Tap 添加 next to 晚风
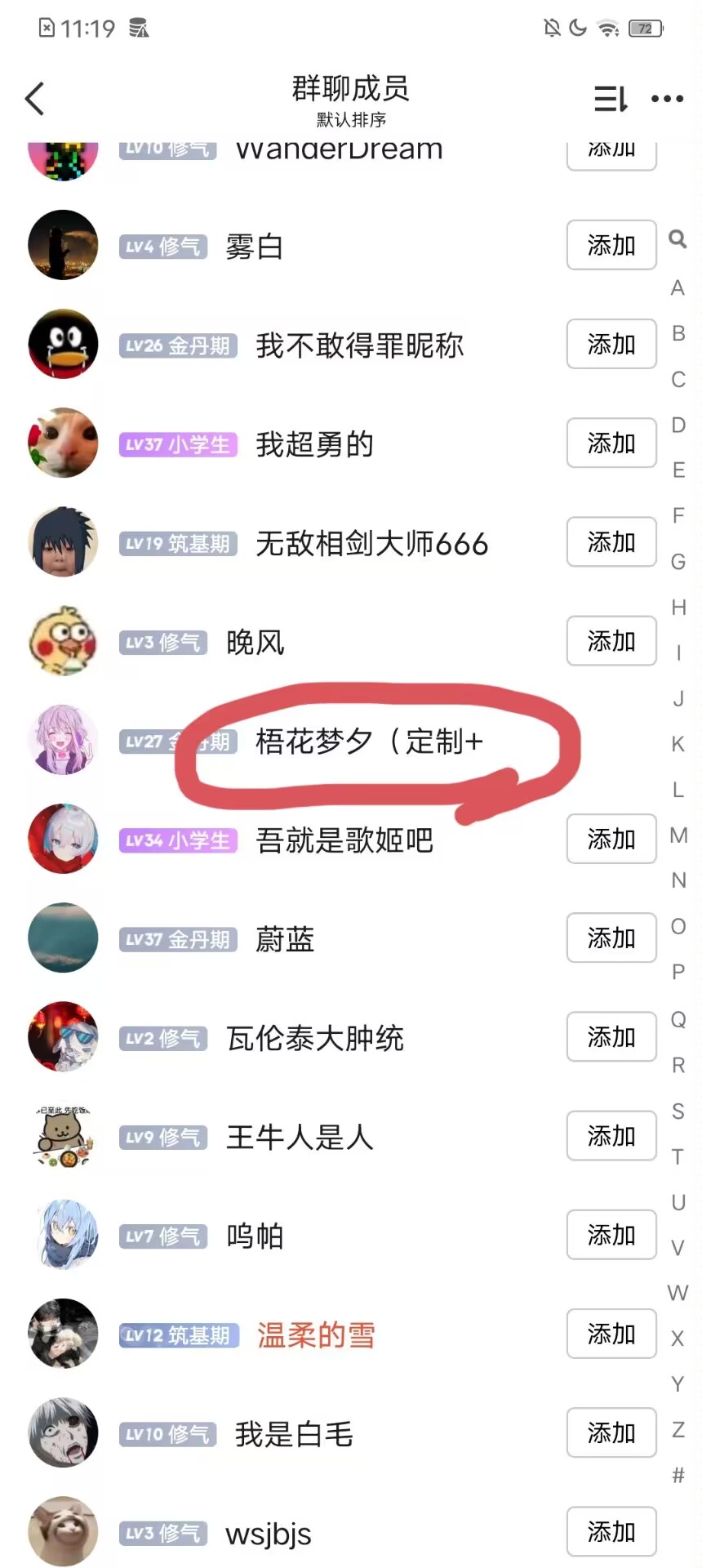702x1568 pixels. tap(611, 641)
